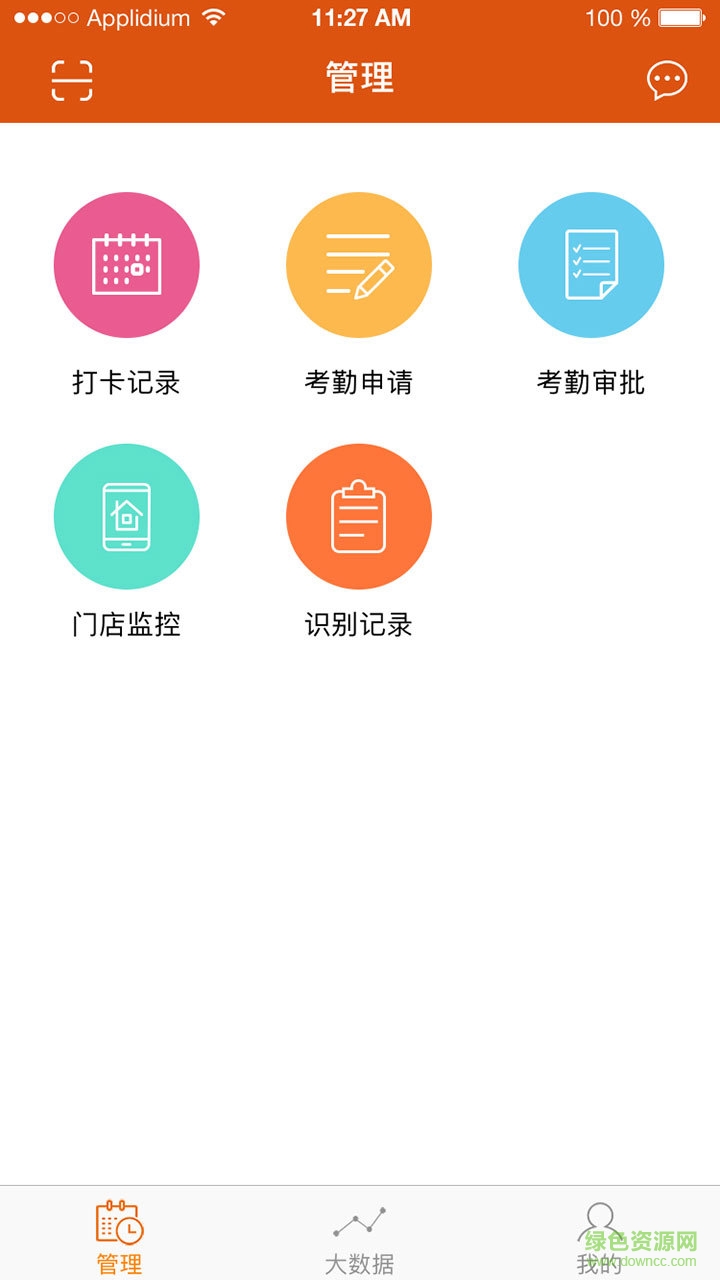
Task: Click the 考勤审批 label
Action: tap(591, 381)
